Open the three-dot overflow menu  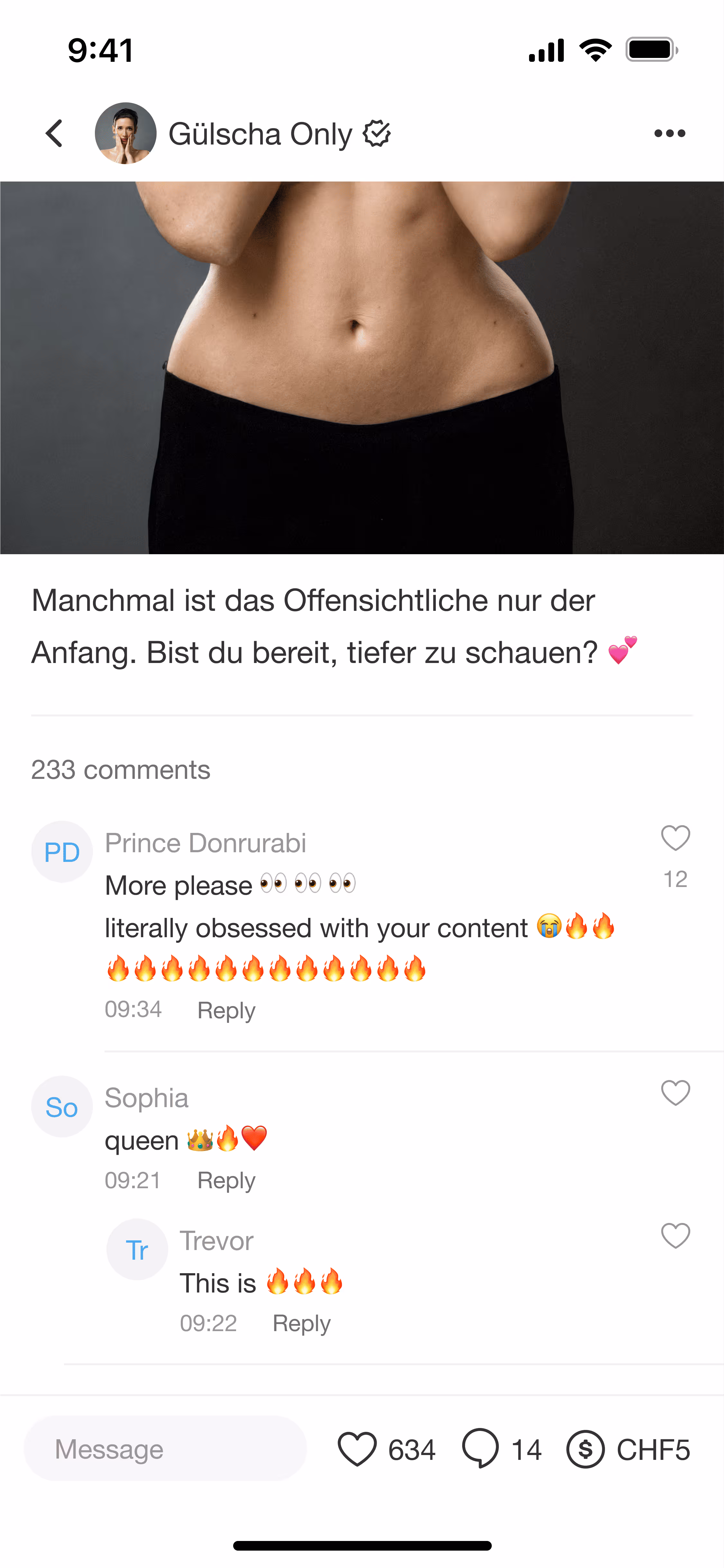(669, 133)
